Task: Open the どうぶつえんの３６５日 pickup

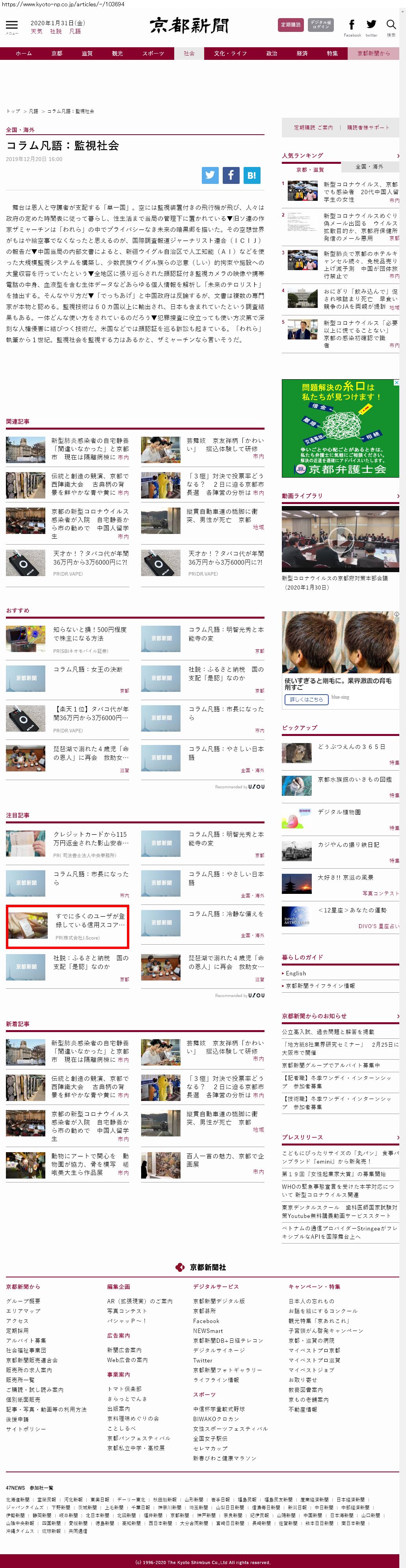Action: pyautogui.click(x=350, y=746)
